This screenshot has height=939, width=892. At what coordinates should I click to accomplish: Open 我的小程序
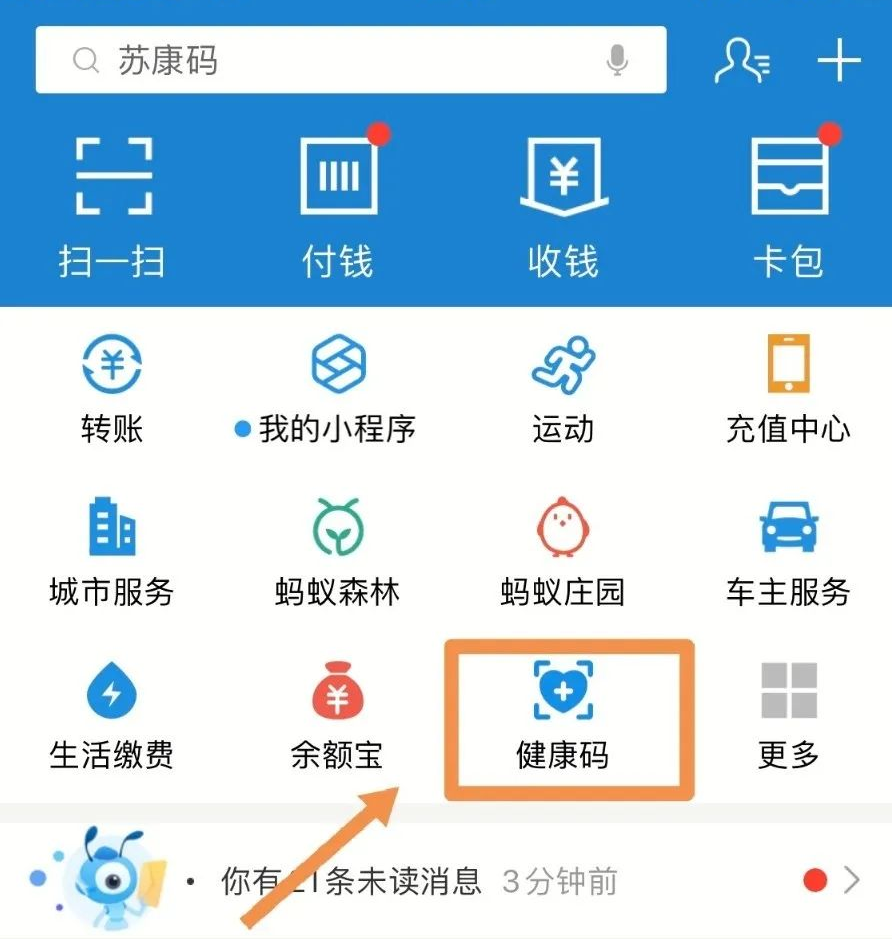tap(337, 388)
